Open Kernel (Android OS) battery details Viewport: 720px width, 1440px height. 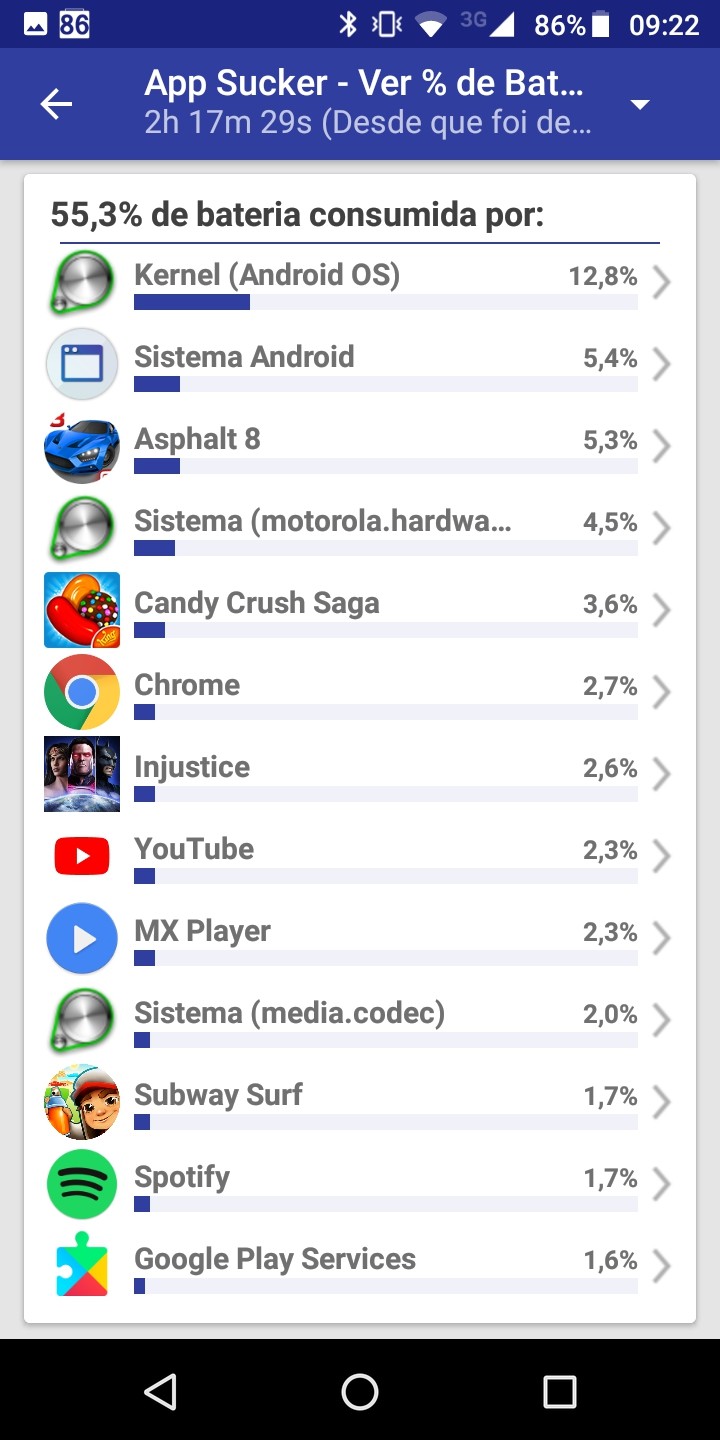tap(360, 283)
